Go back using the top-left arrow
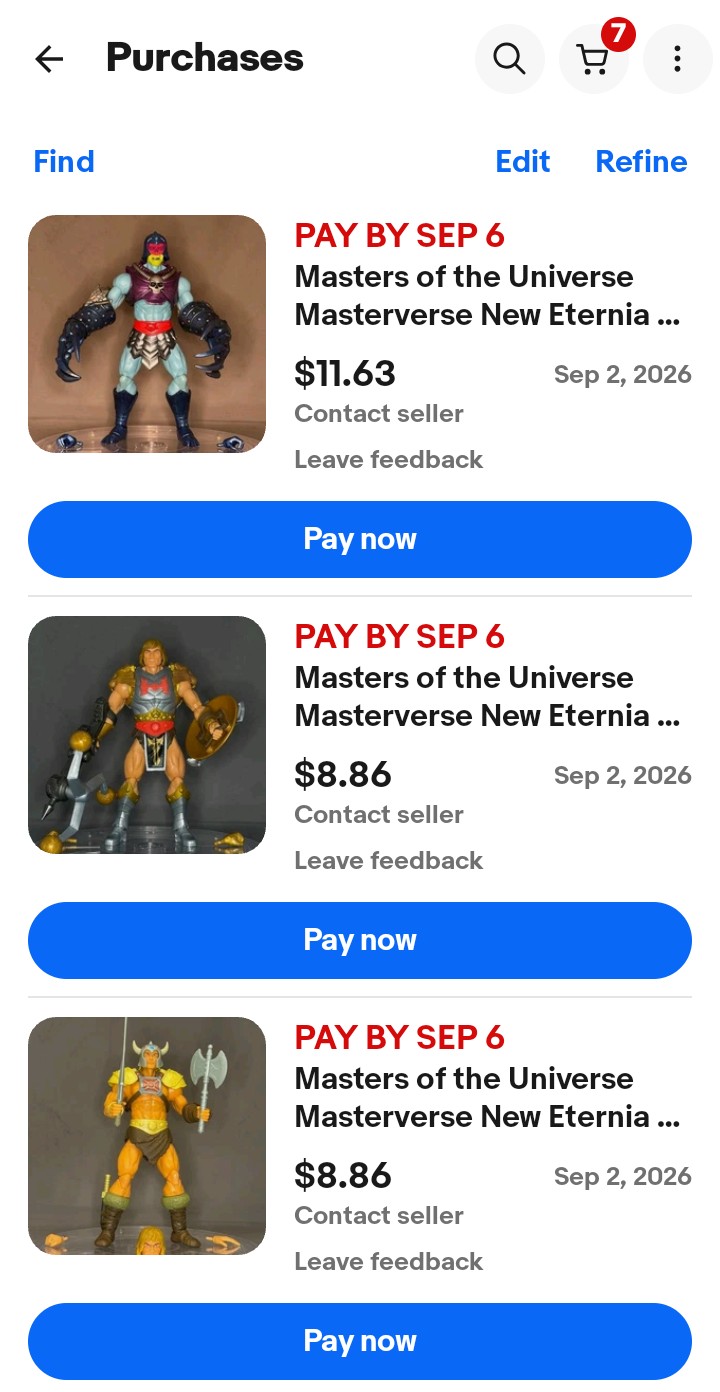 click(x=49, y=59)
